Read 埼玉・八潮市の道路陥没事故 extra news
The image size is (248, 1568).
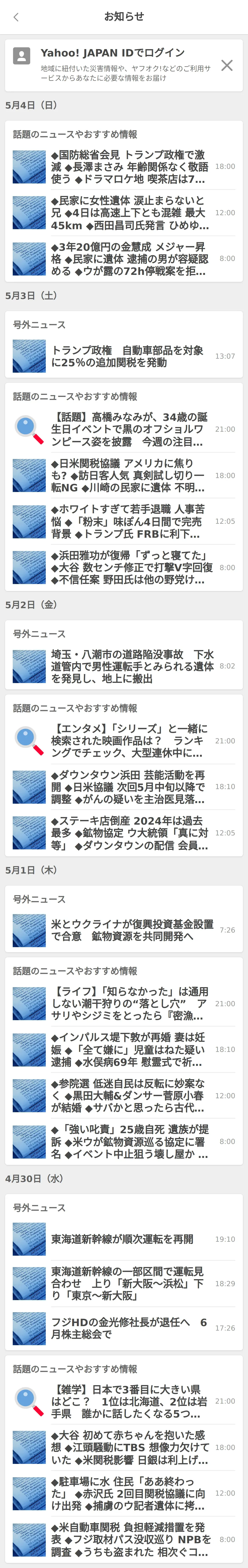pyautogui.click(x=130, y=666)
